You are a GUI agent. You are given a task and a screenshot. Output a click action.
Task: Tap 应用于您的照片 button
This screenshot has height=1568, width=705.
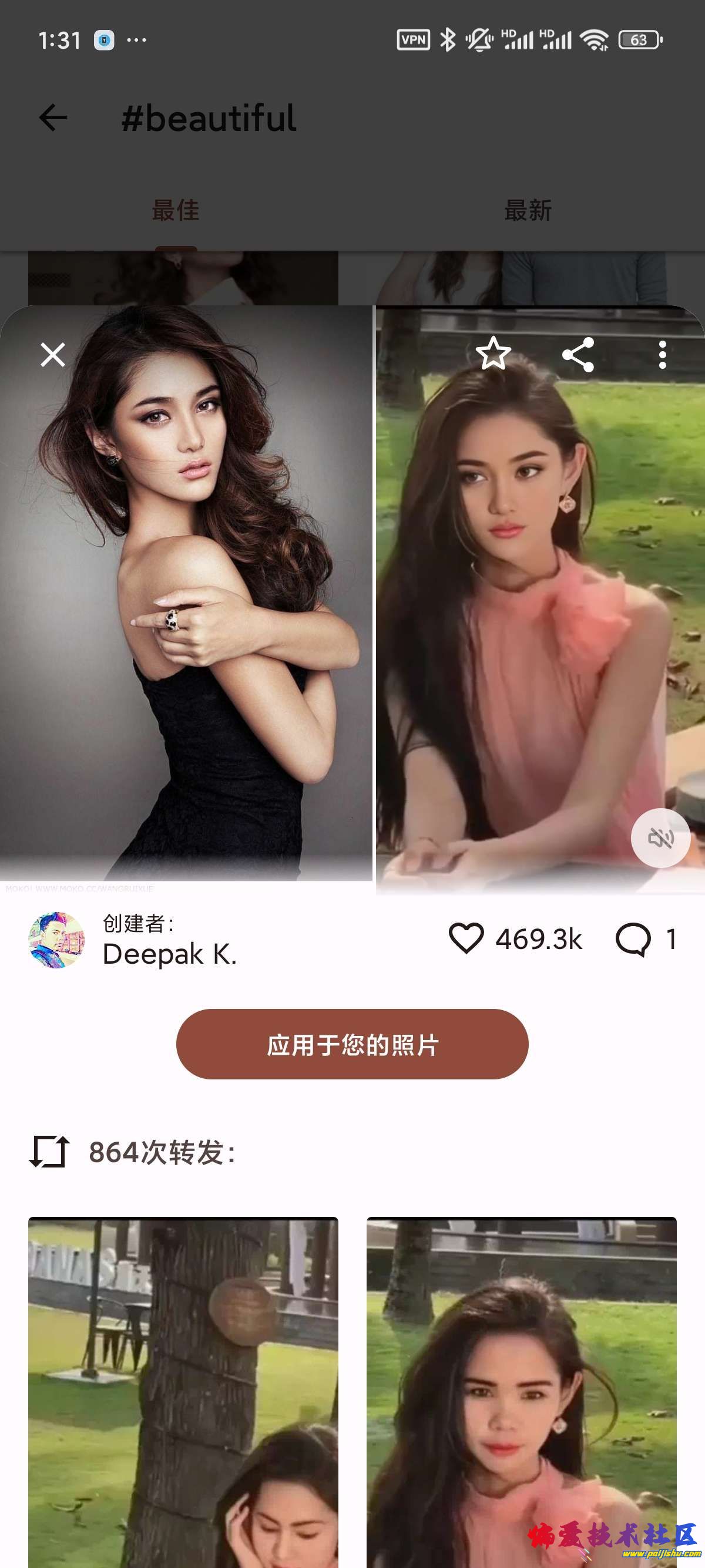(x=352, y=1044)
